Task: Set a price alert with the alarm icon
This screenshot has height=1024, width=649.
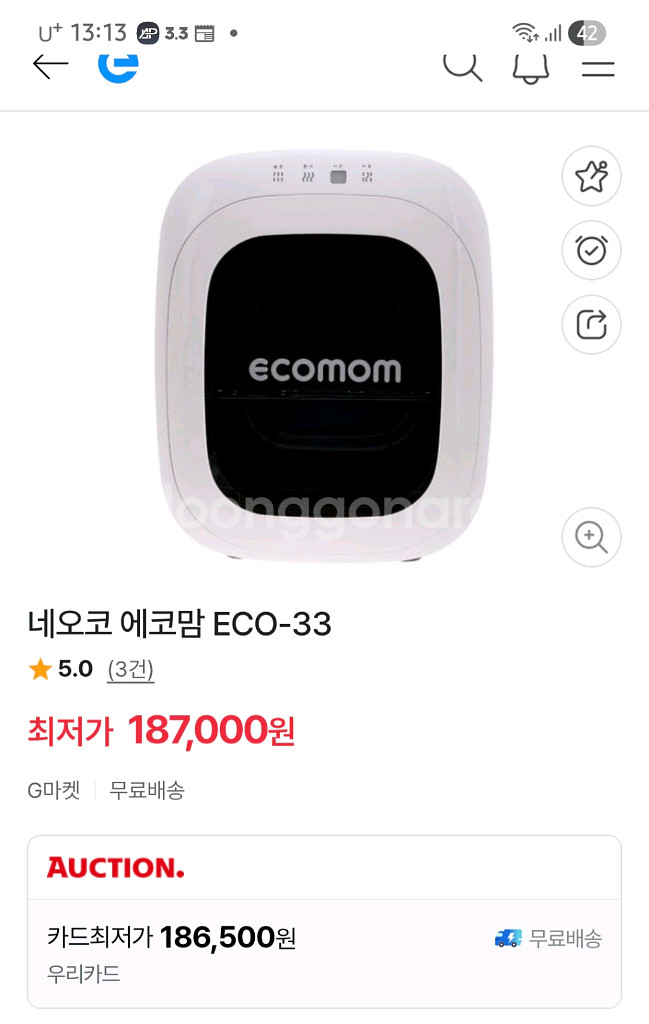Action: 591,250
